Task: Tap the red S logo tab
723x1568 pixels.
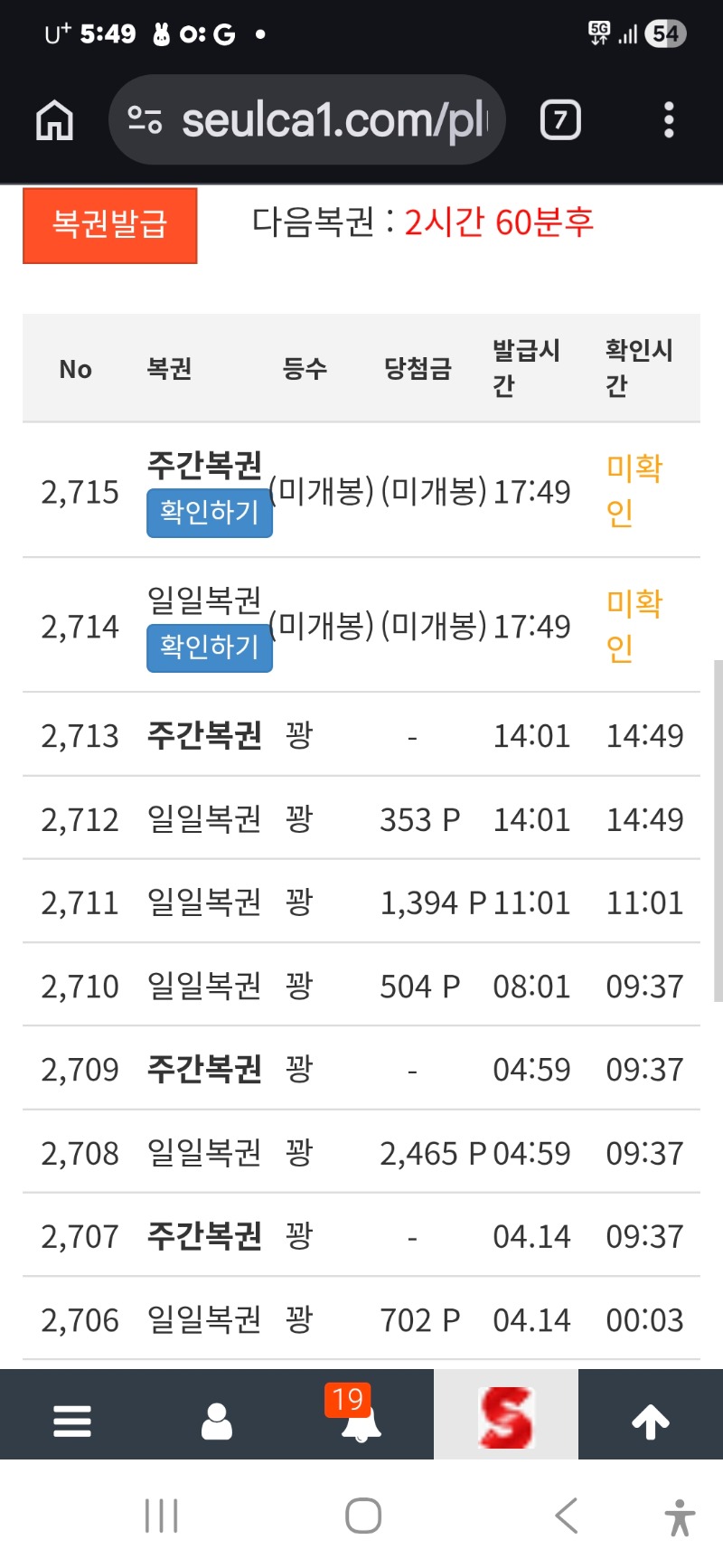Action: click(506, 1417)
